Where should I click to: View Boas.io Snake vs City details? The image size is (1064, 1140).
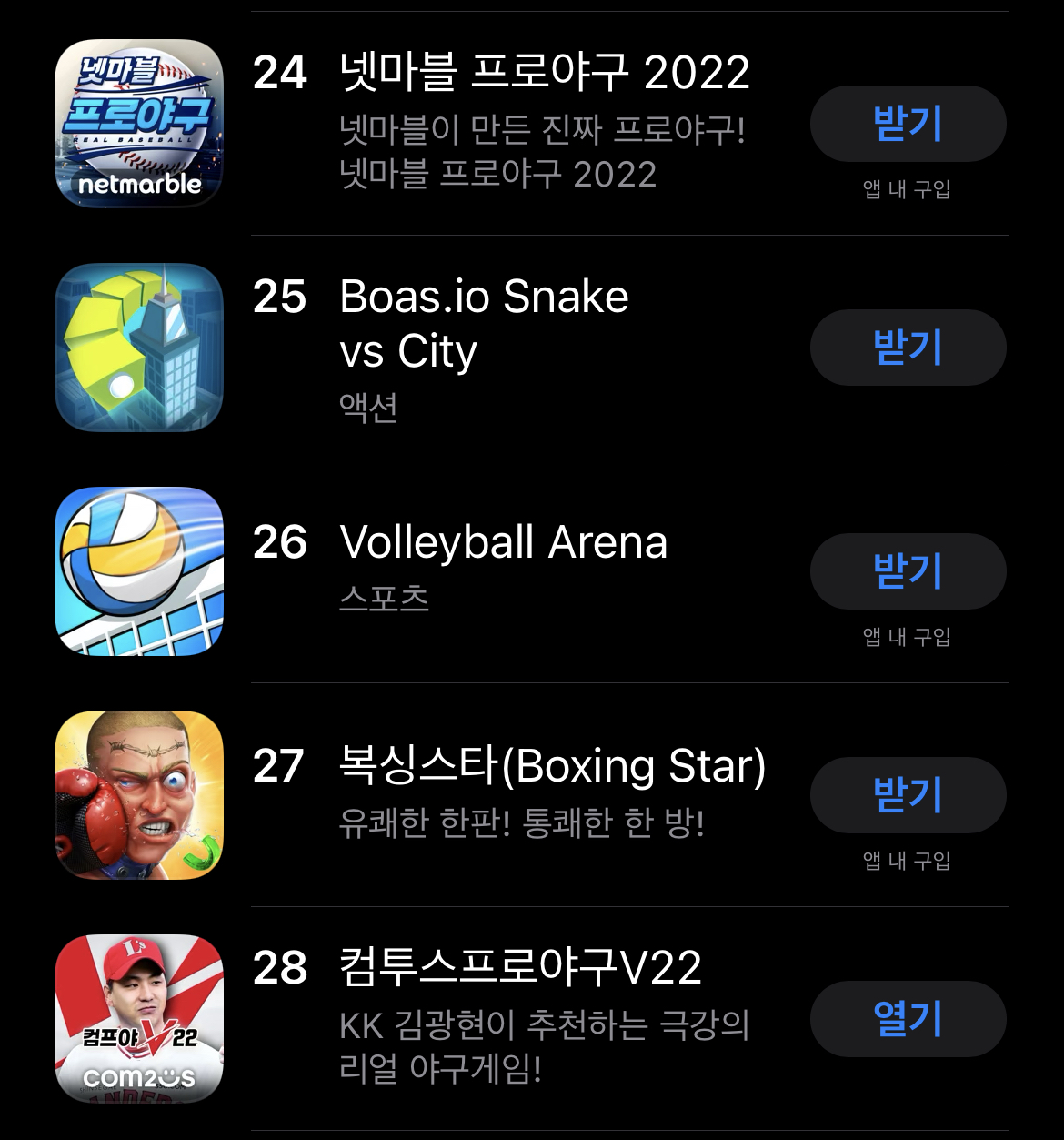(484, 323)
